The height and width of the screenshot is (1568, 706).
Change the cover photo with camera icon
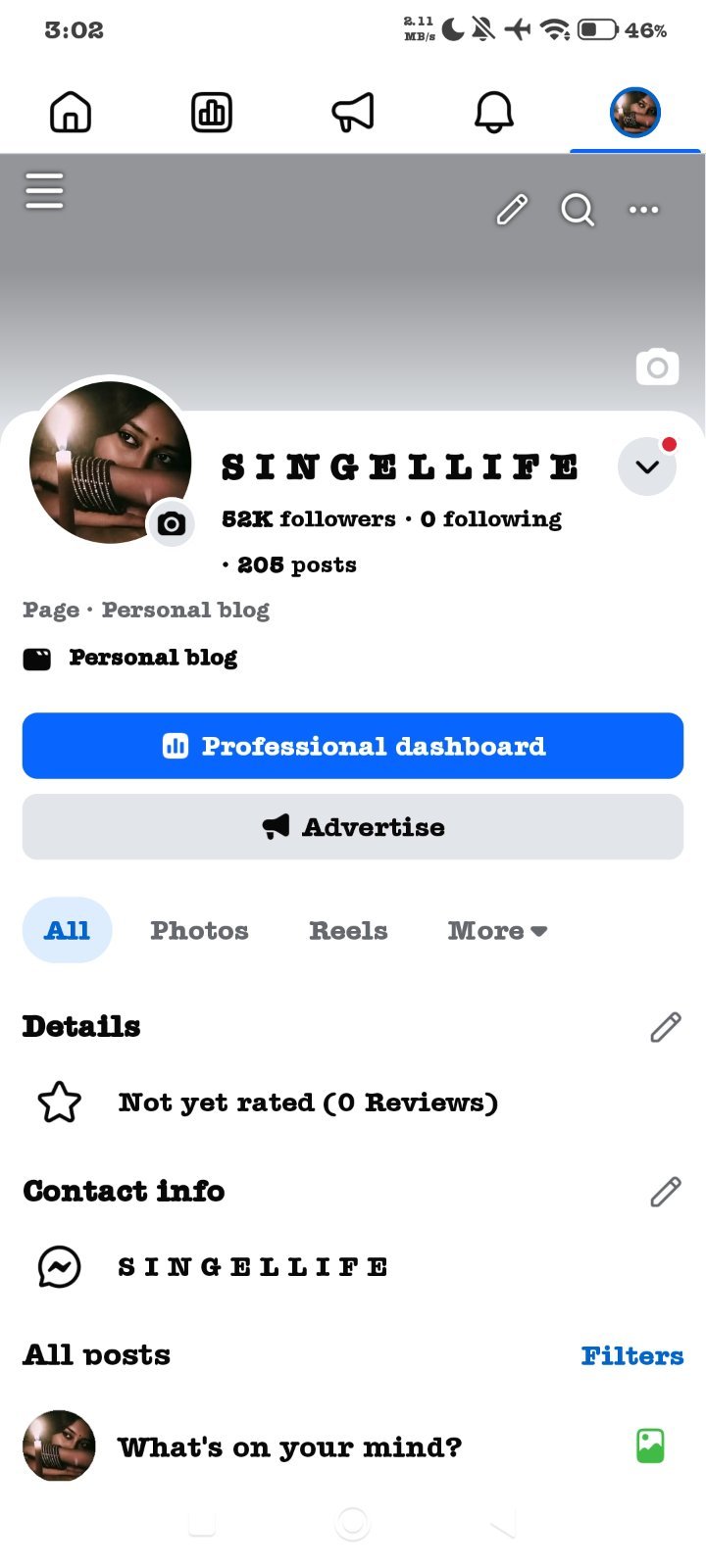657,367
